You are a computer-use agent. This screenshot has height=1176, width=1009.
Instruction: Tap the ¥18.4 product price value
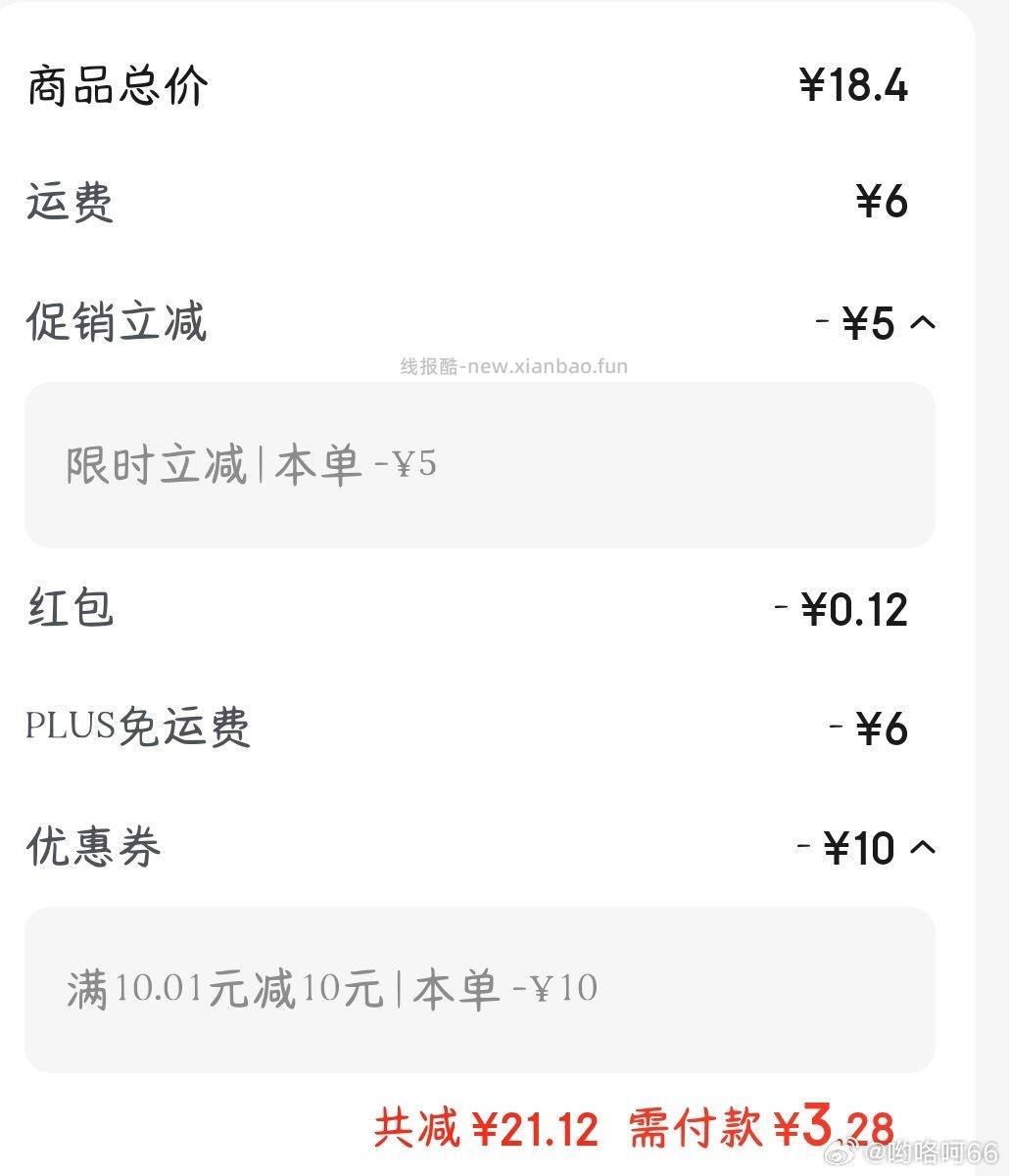(854, 85)
